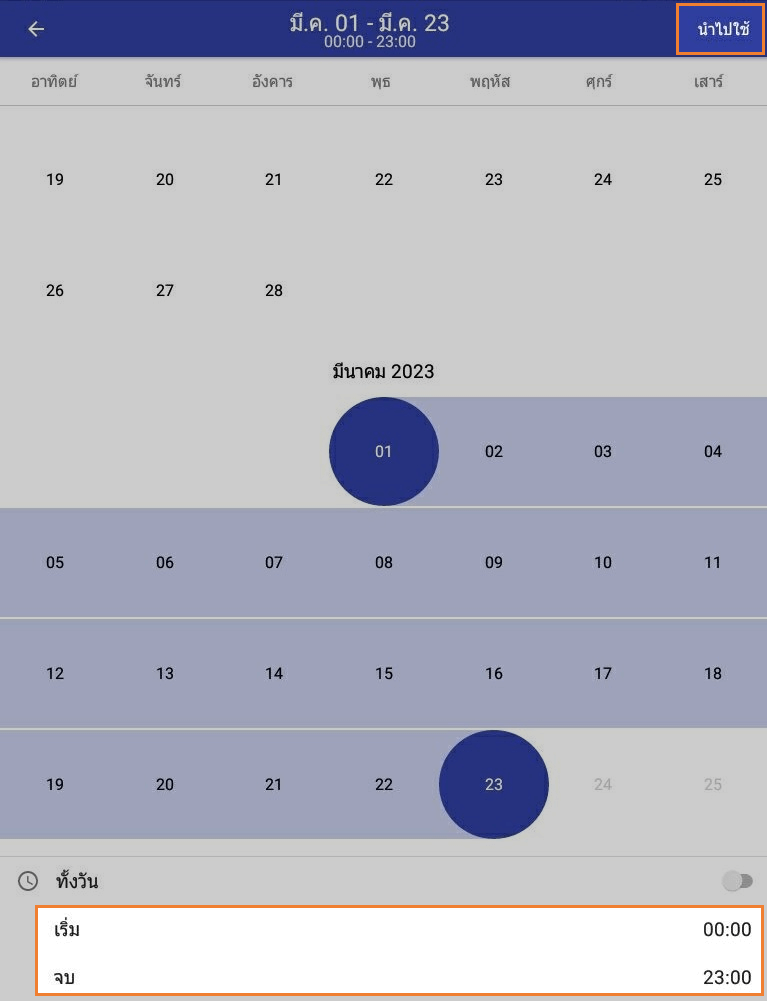Pick March 10 in the calendar
Screen dimensions: 767x1001
[x=603, y=563]
